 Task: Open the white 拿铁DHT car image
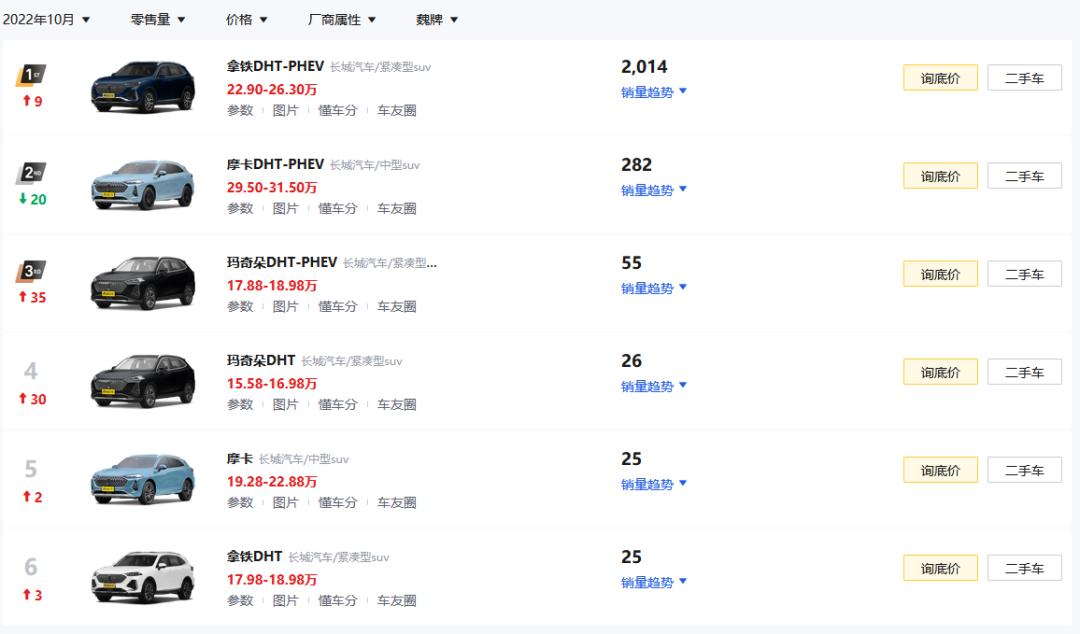point(142,577)
